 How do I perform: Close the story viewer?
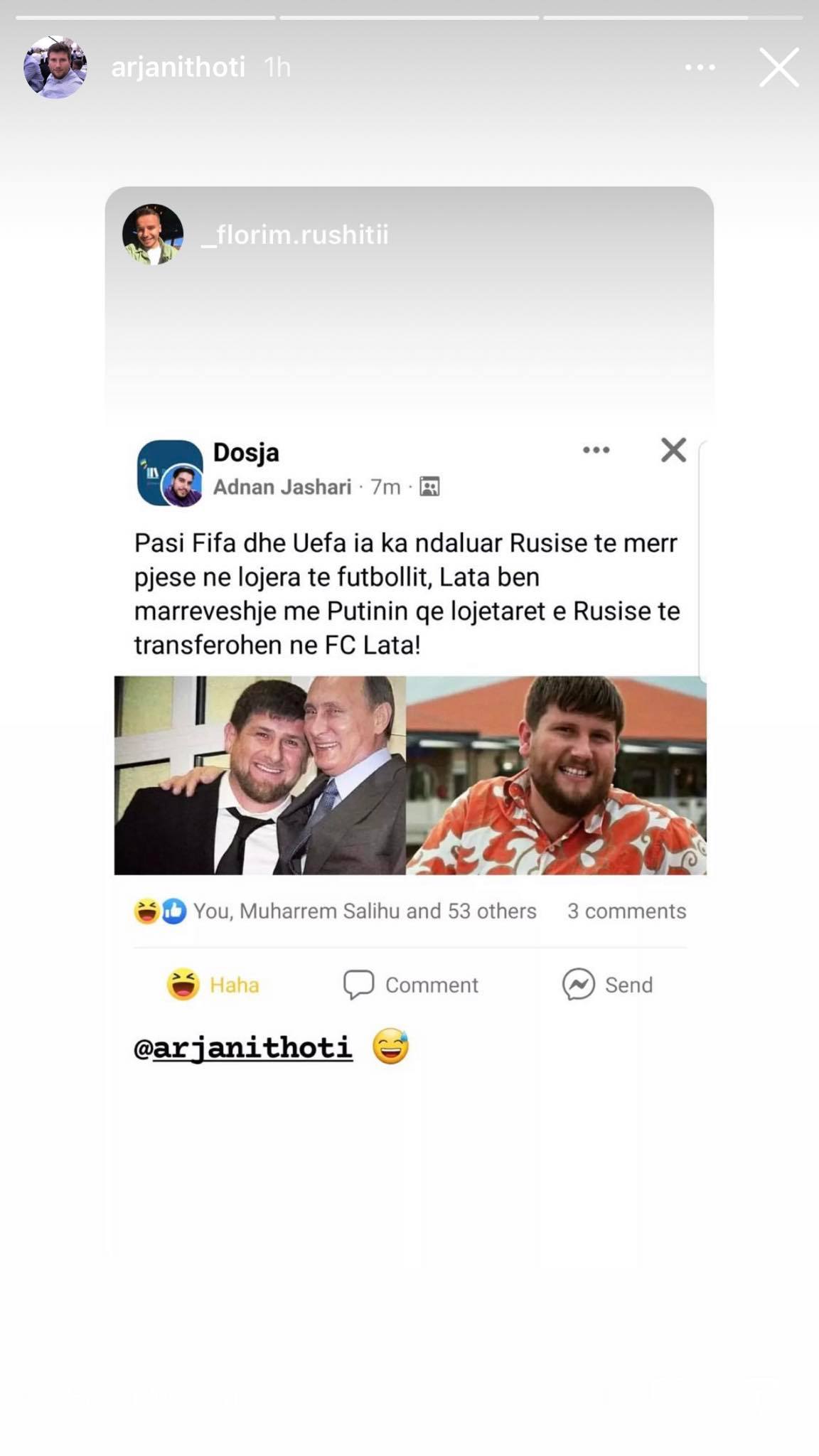coord(778,68)
